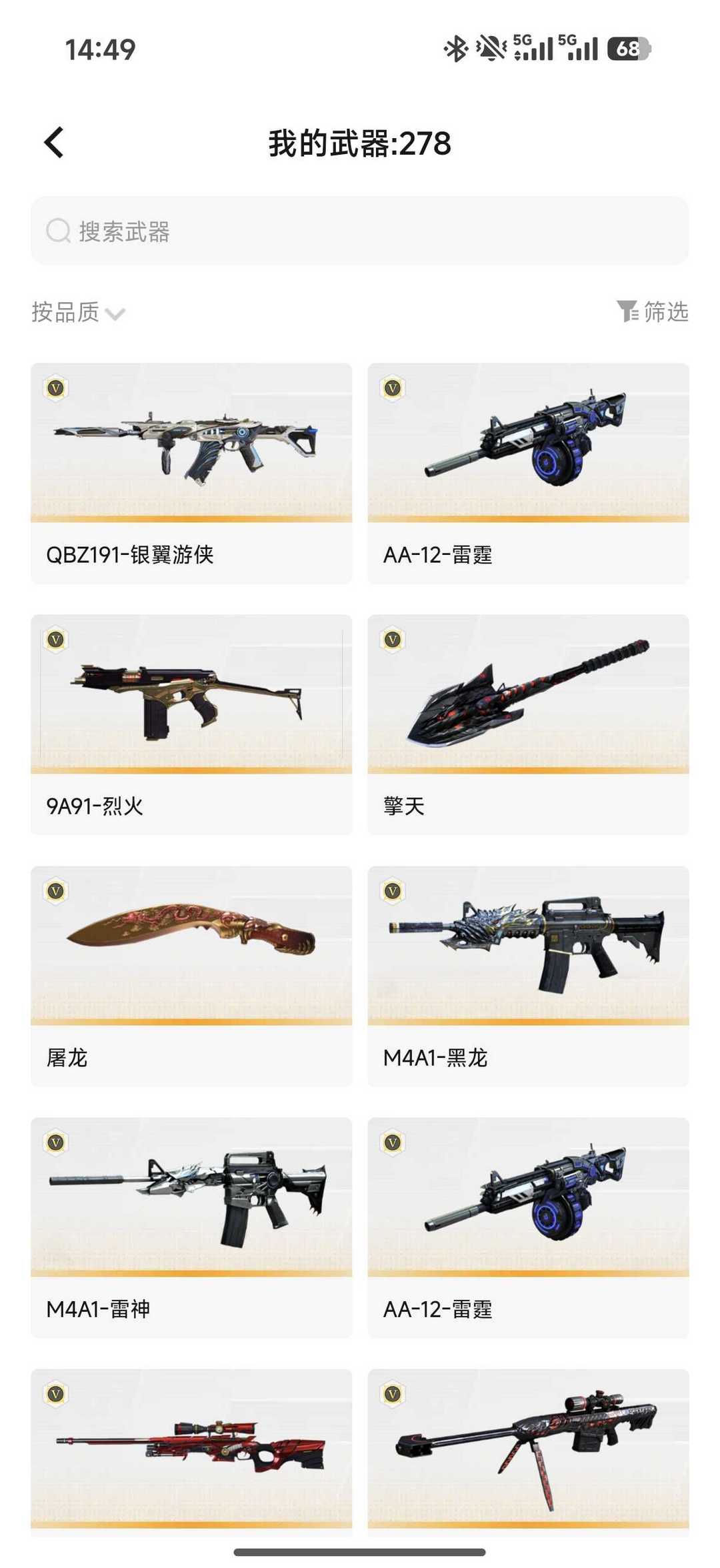Open the 屠龙 knife card

[x=191, y=976]
